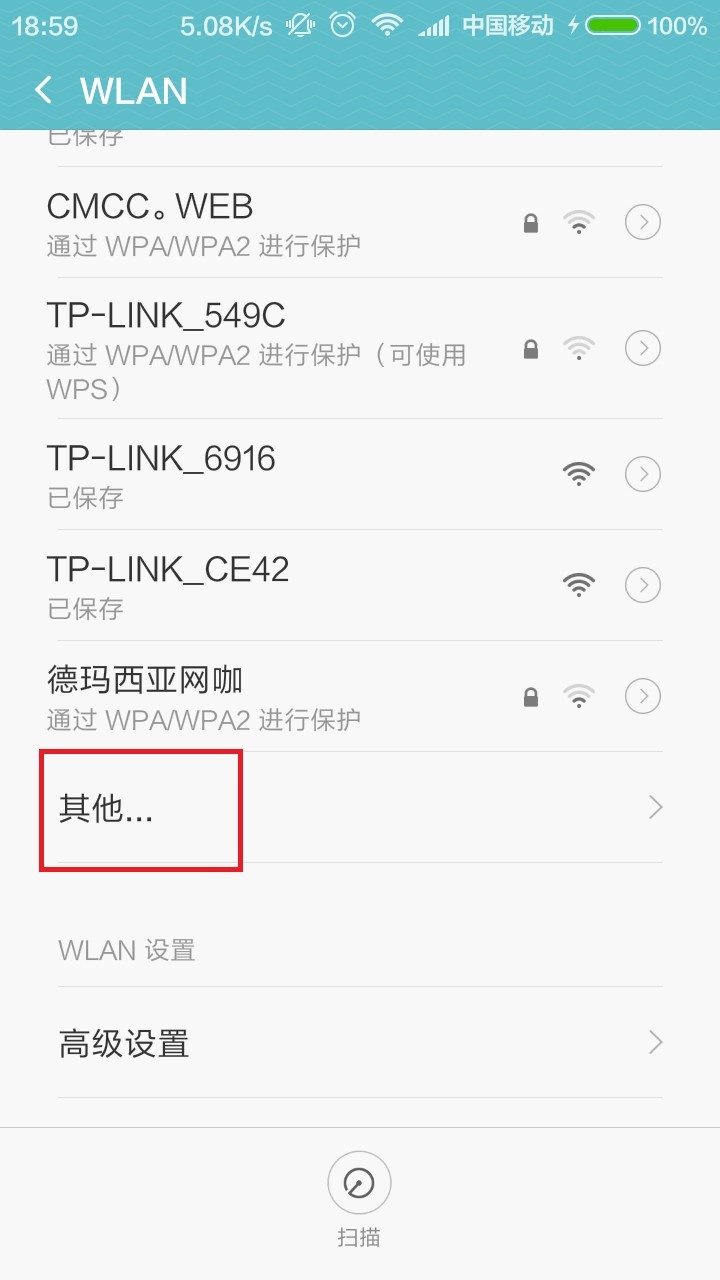Screen dimensions: 720x1280
Task: Go back from the WLAN screen
Action: (43, 91)
